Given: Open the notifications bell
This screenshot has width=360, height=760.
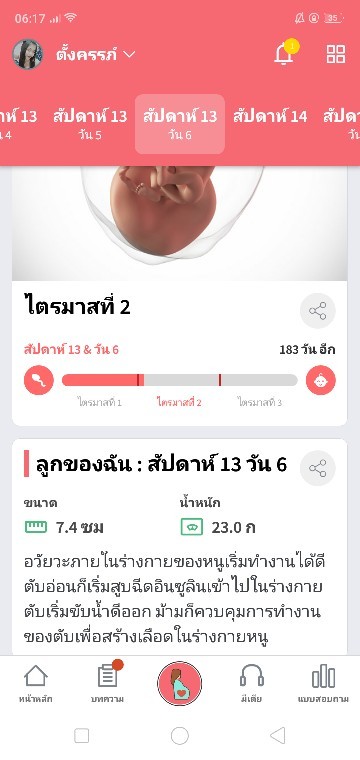Looking at the screenshot, I should (284, 53).
